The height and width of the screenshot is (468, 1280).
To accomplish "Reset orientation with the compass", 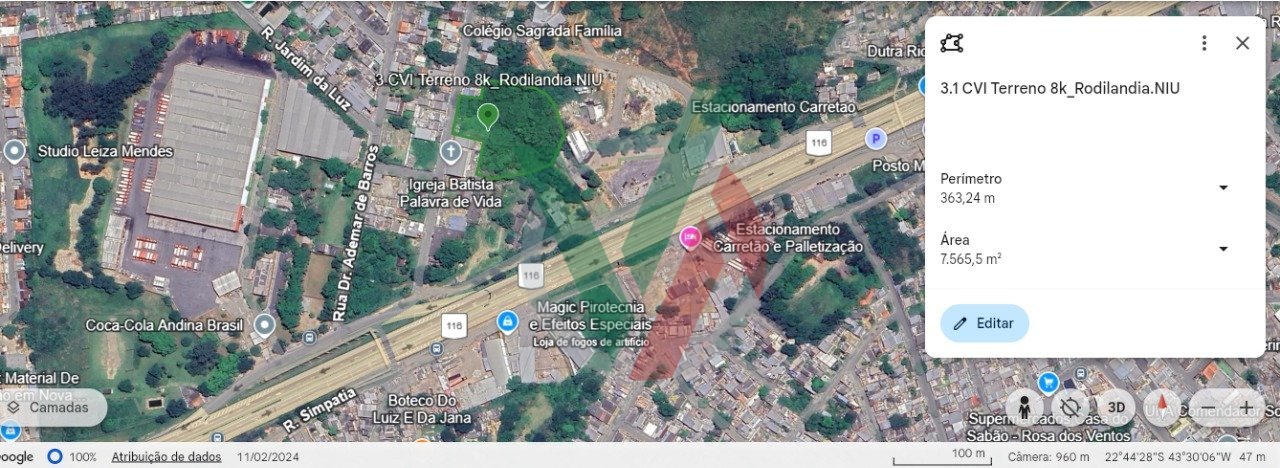I will coord(1162,407).
